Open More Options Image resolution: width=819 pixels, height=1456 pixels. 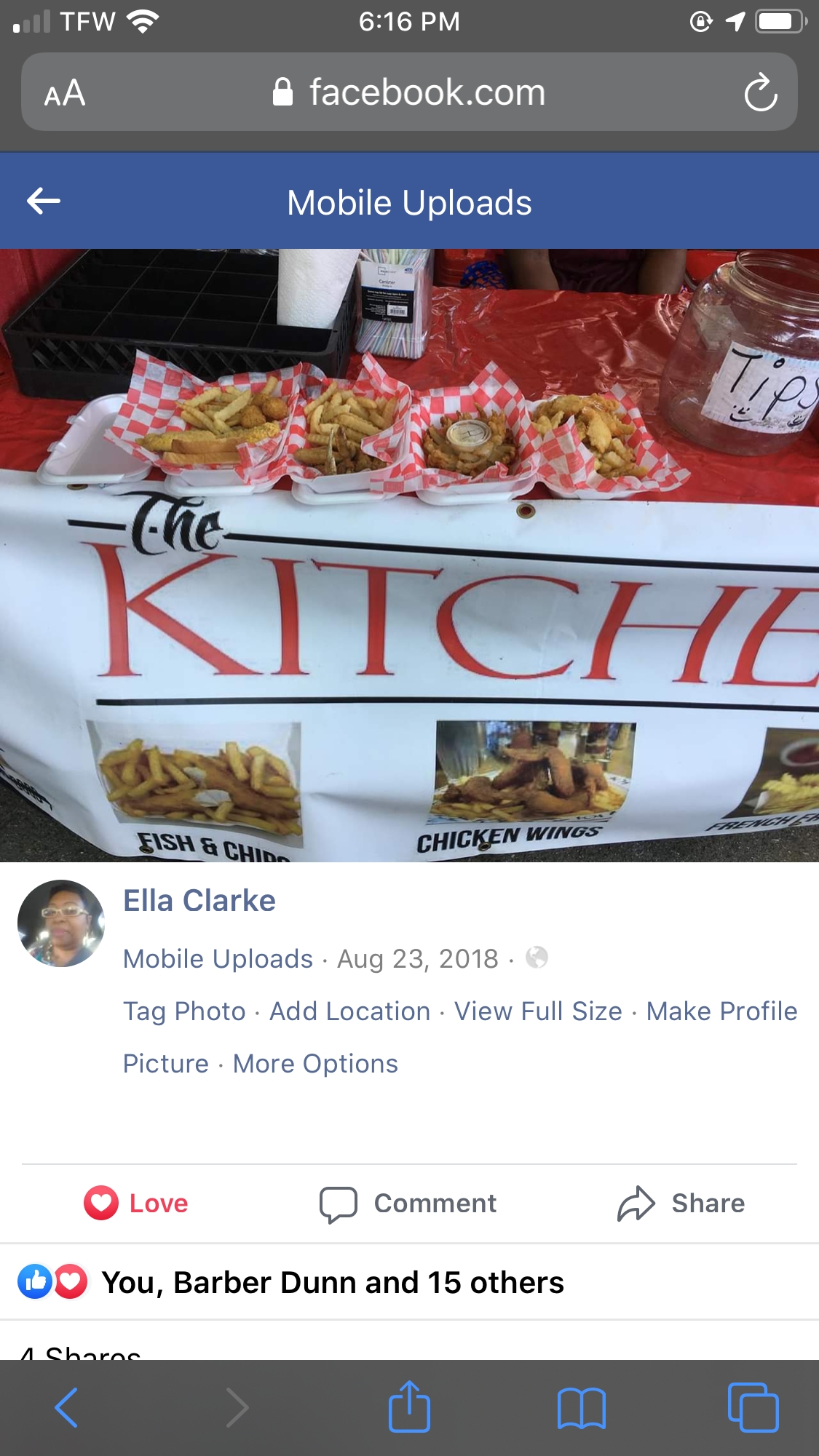(315, 1064)
